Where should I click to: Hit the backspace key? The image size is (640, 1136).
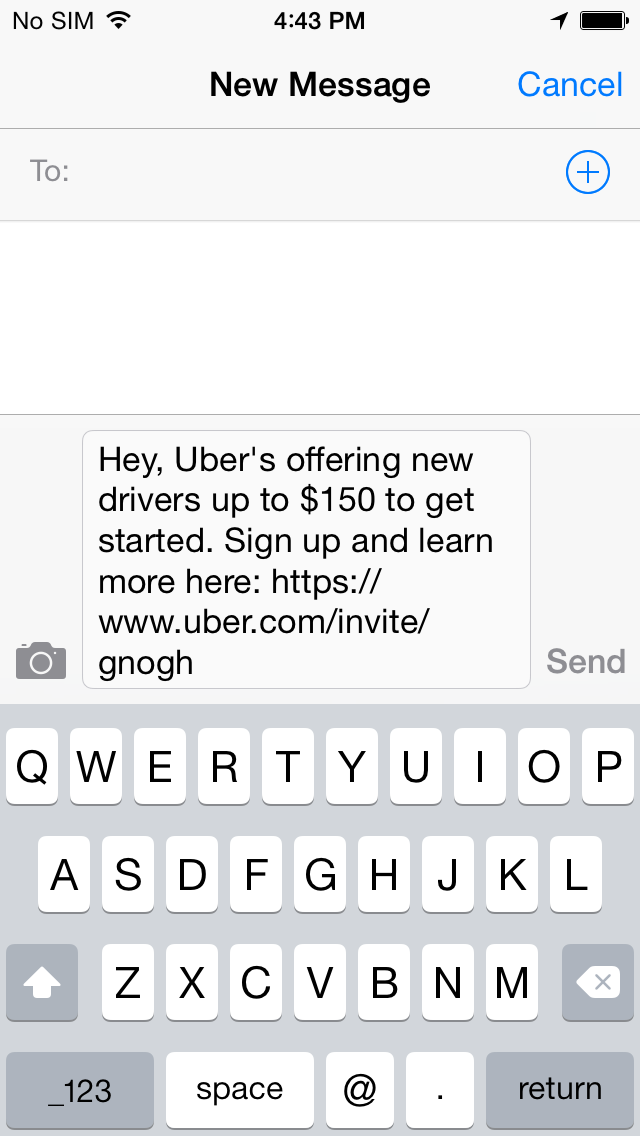click(598, 983)
